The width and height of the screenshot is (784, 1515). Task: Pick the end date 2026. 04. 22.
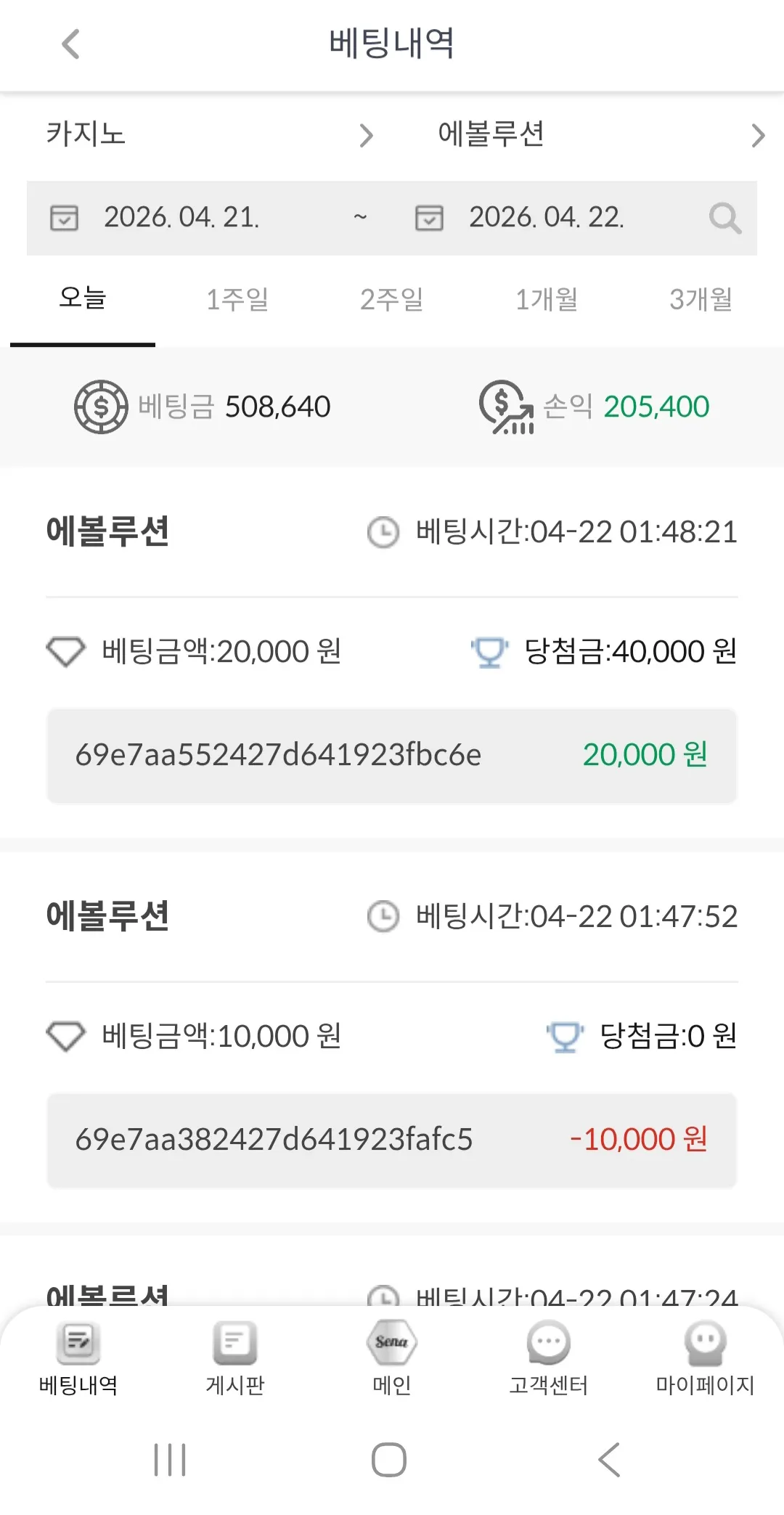[547, 217]
